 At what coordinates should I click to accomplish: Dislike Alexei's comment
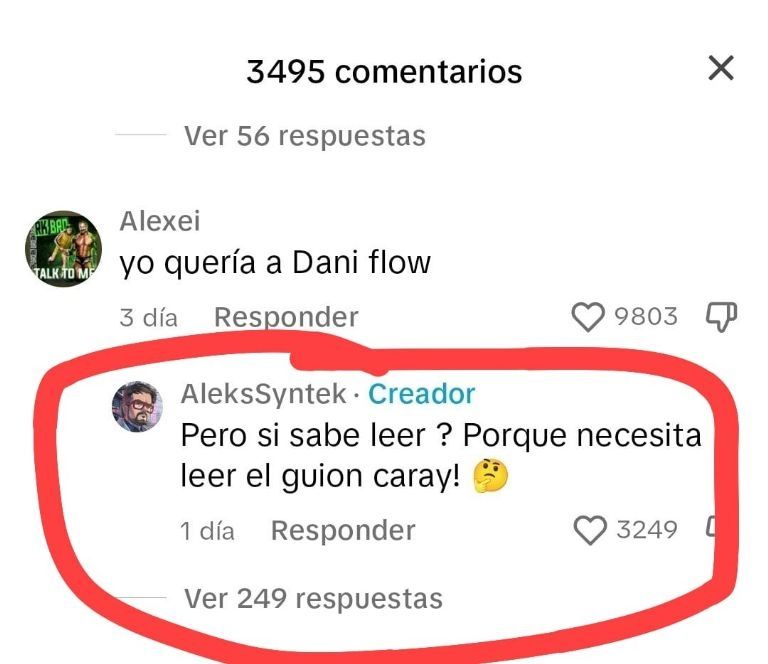(x=721, y=317)
